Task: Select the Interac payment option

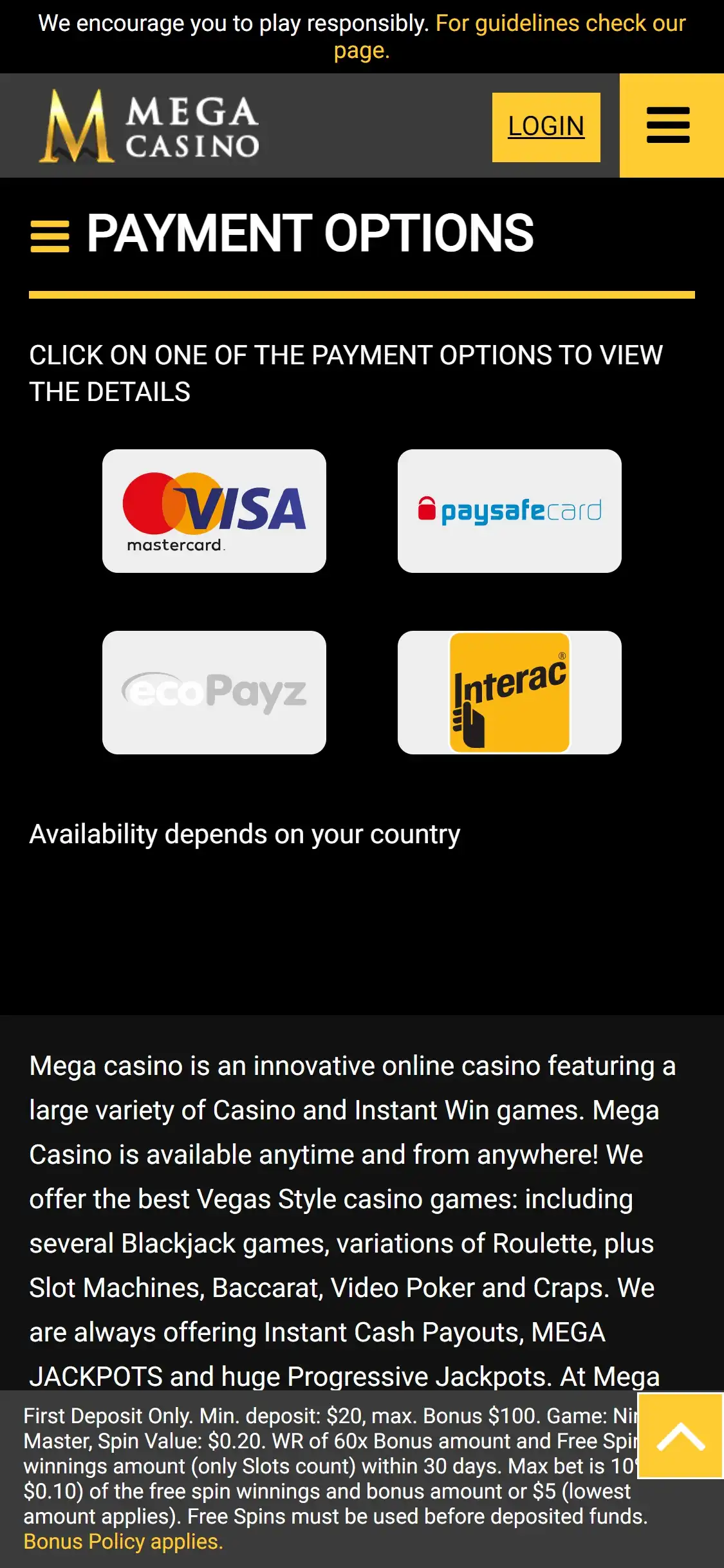Action: (x=509, y=693)
